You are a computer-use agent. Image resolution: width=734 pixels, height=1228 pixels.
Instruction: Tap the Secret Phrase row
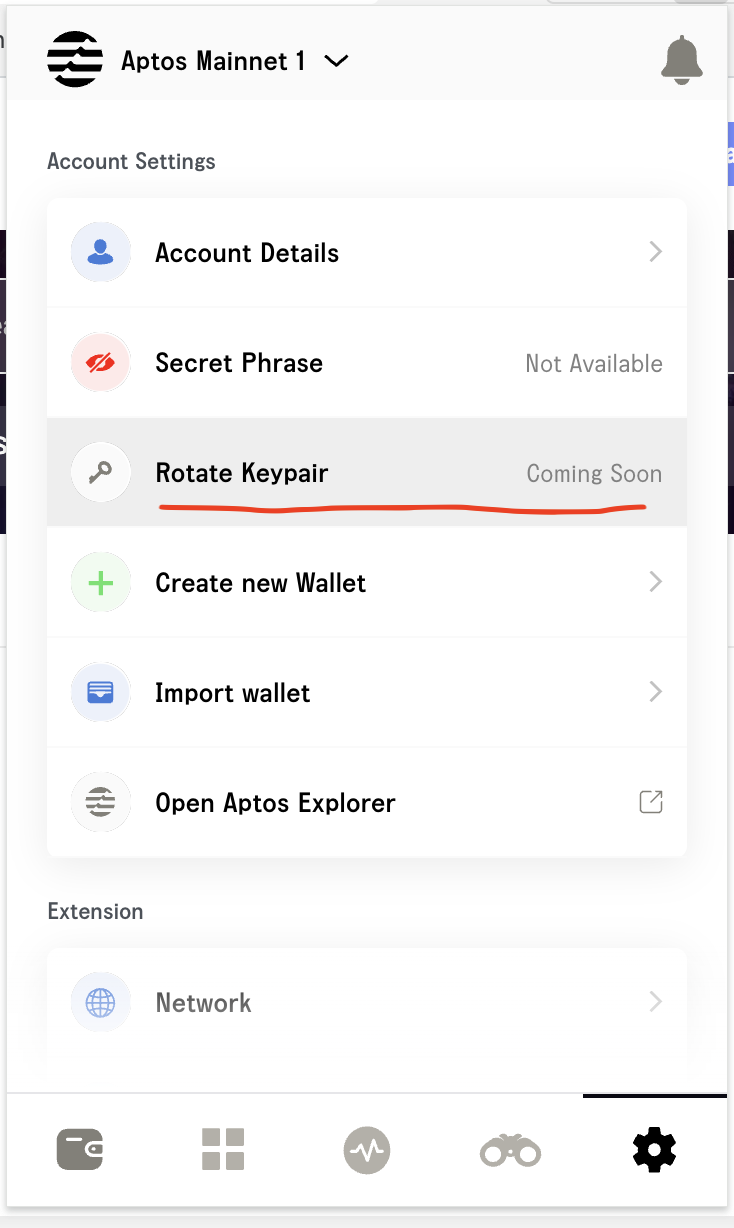tap(366, 363)
